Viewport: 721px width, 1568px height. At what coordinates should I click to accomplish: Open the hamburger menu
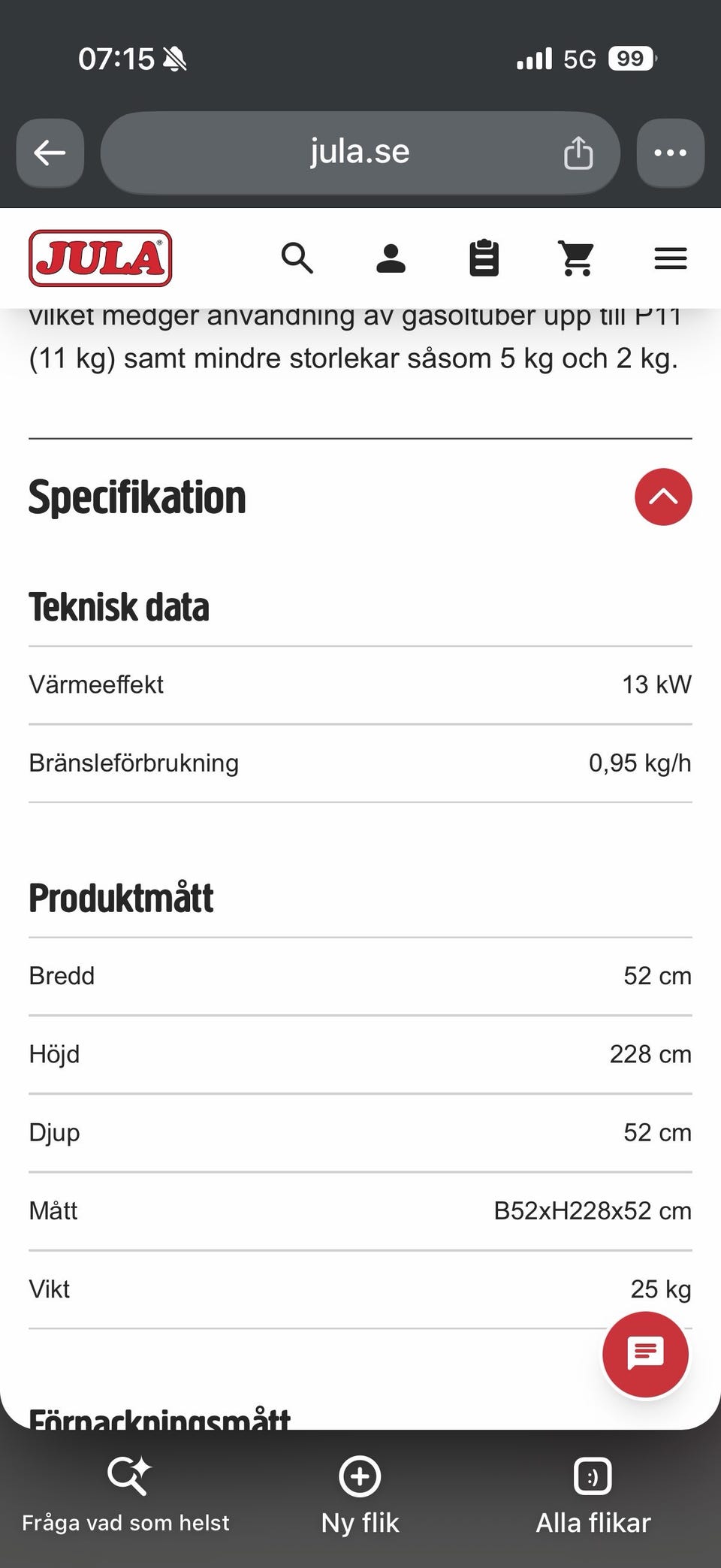coord(671,258)
